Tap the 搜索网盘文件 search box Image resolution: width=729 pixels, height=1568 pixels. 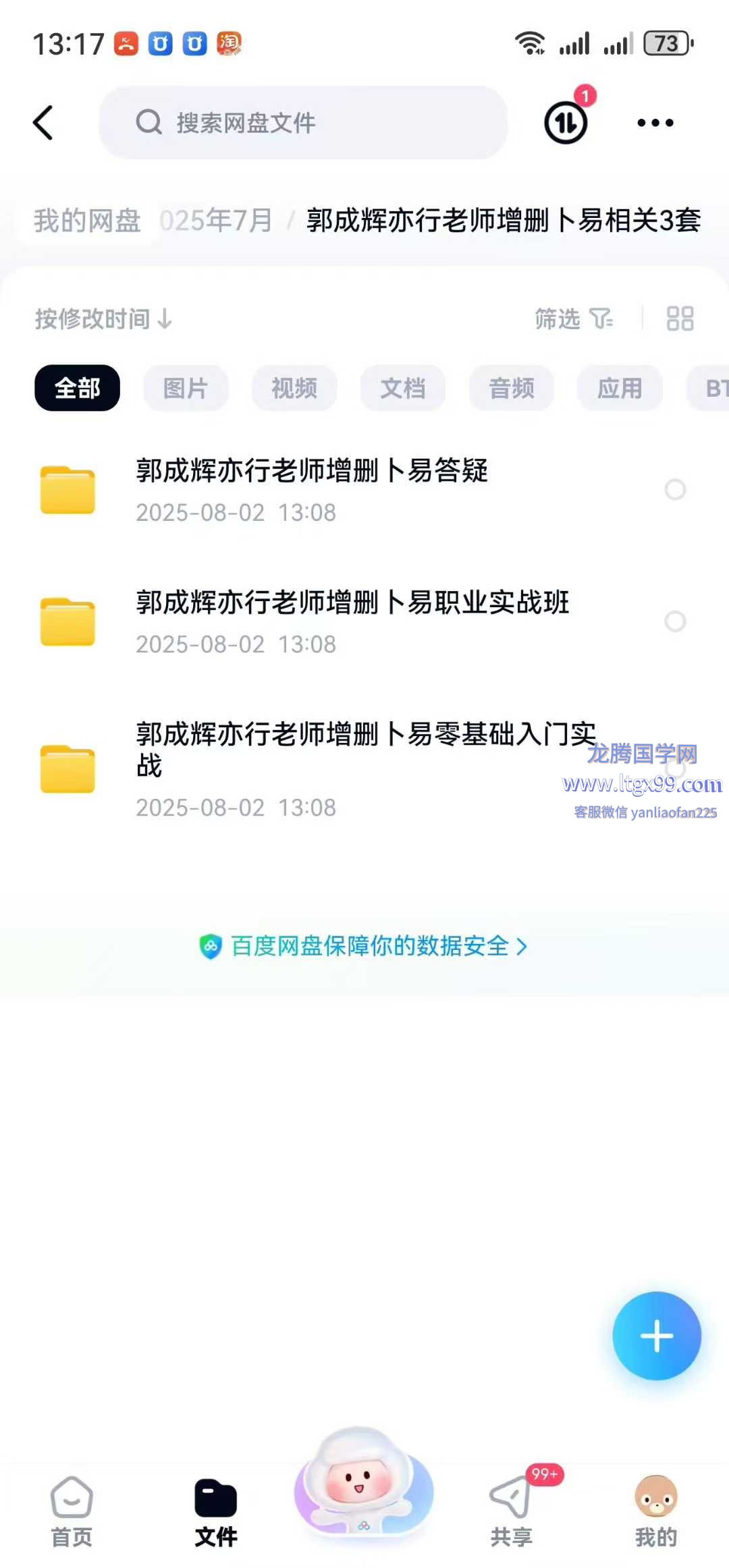(304, 123)
